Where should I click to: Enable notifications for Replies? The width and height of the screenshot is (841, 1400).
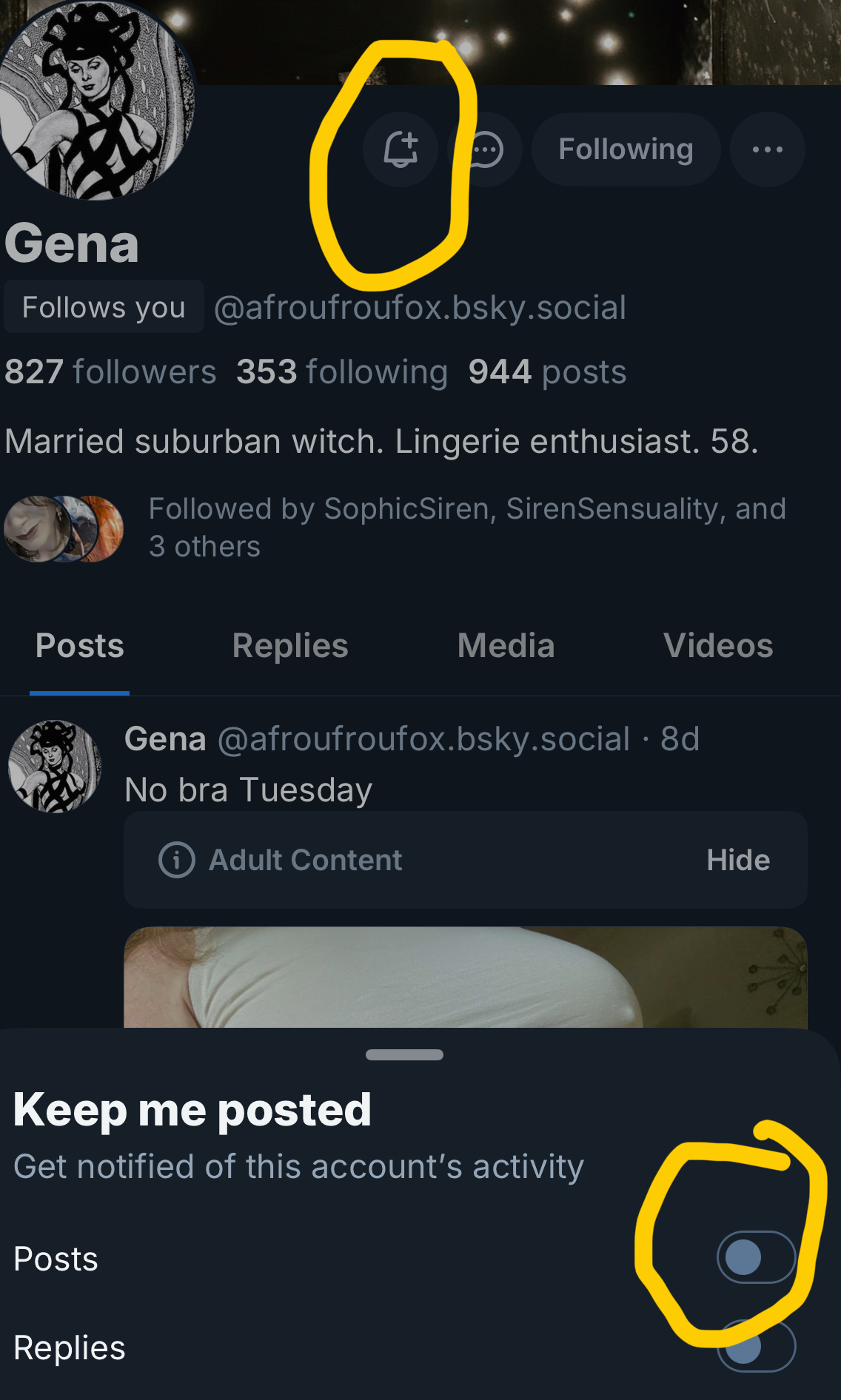[x=755, y=1347]
